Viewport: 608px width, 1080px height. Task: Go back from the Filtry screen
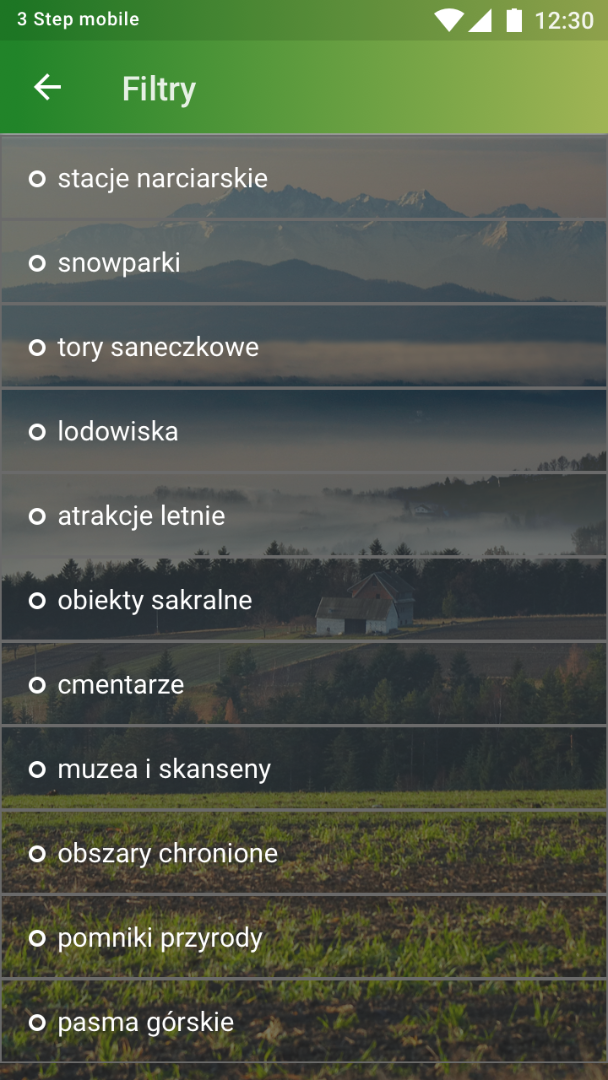[47, 88]
